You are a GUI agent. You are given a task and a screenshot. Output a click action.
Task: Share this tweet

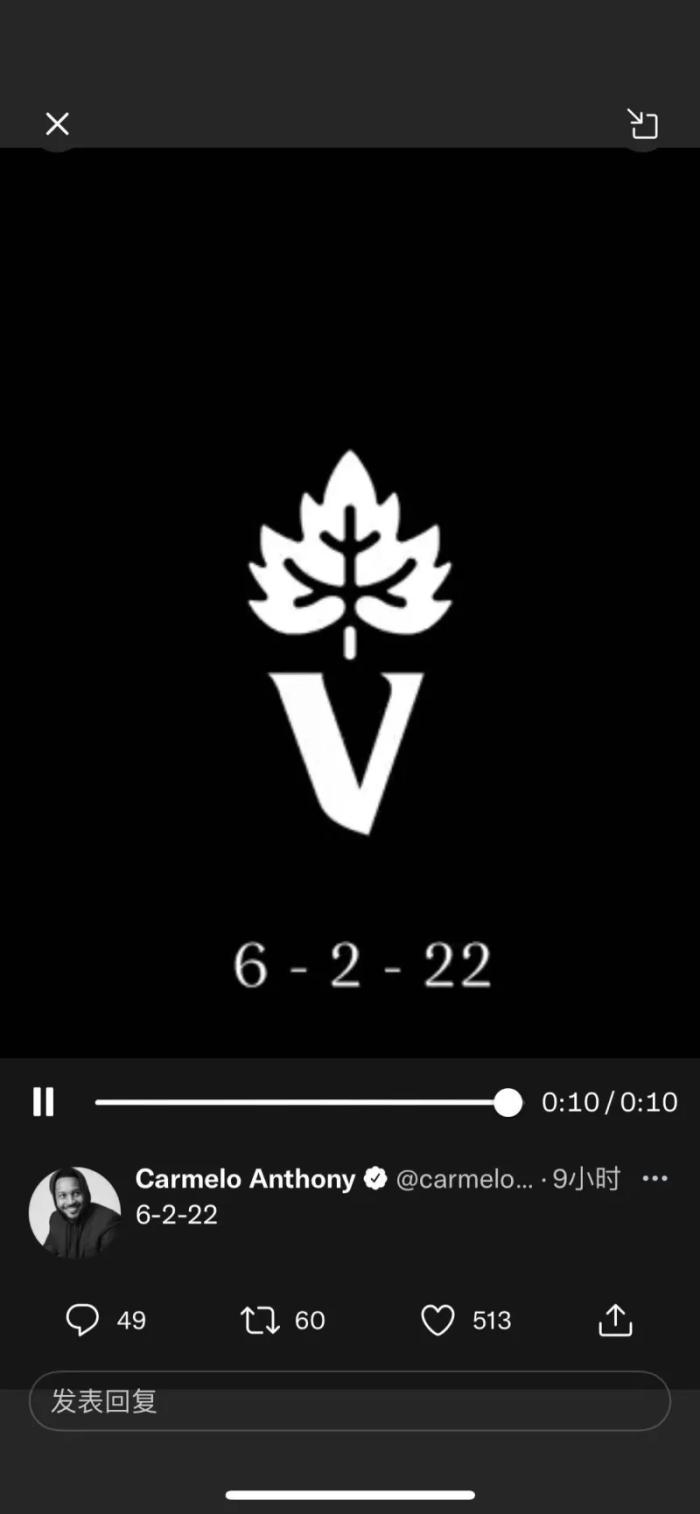pyautogui.click(x=615, y=1320)
